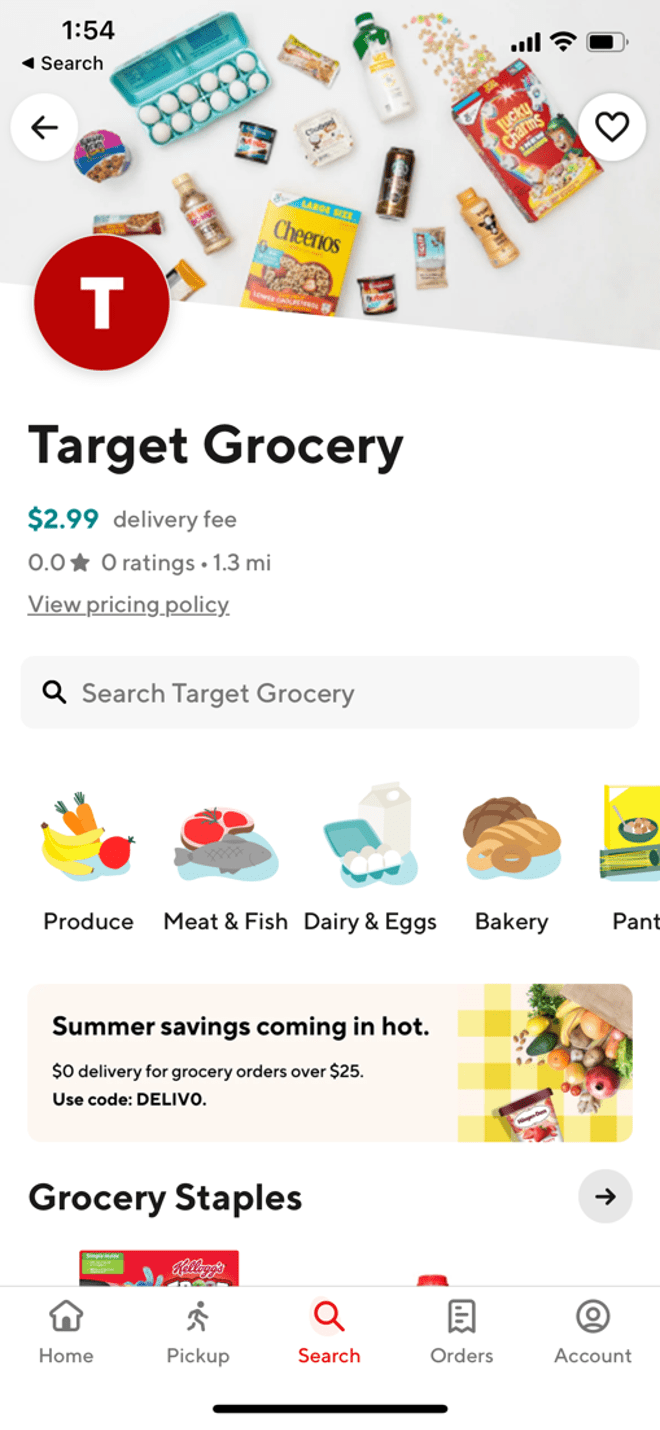This screenshot has width=660, height=1430.
Task: Switch to the Home tab
Action: [x=66, y=1333]
